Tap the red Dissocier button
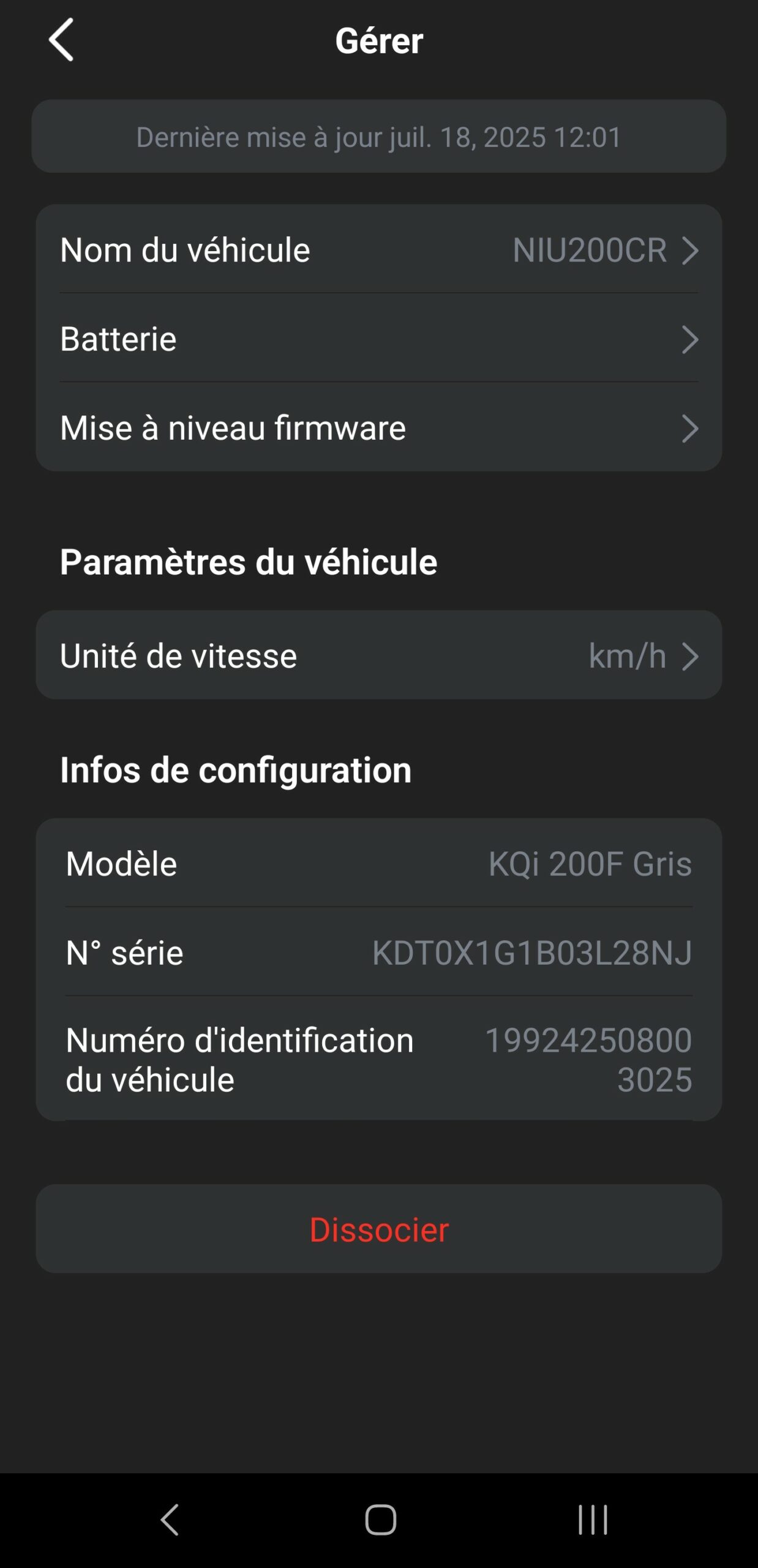This screenshot has height=1568, width=758. tap(379, 1229)
